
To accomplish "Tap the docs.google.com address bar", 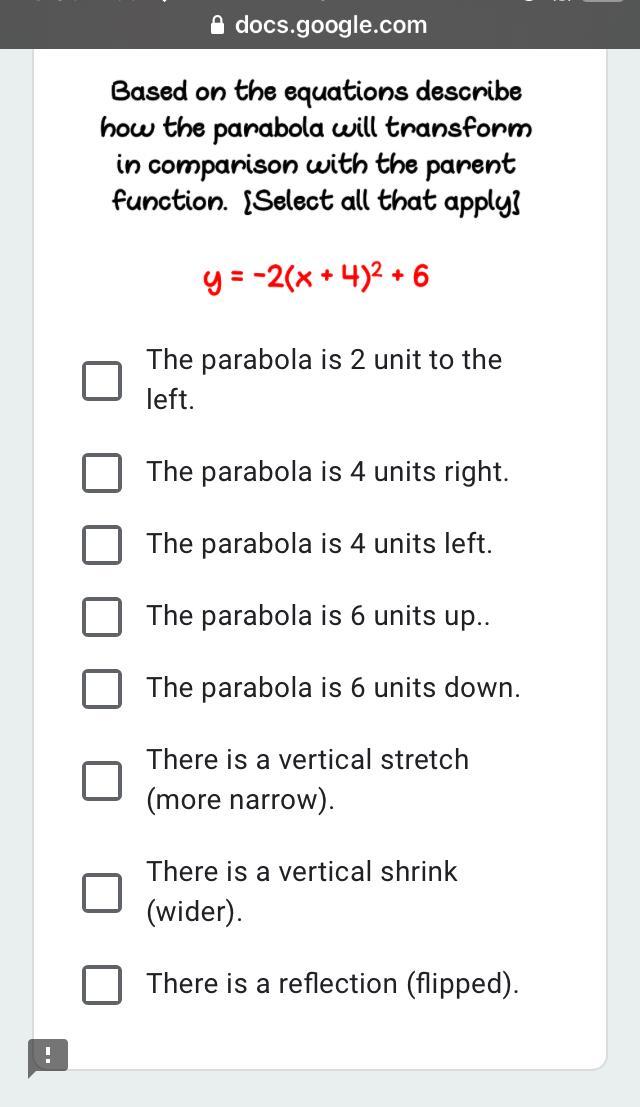I will (320, 25).
